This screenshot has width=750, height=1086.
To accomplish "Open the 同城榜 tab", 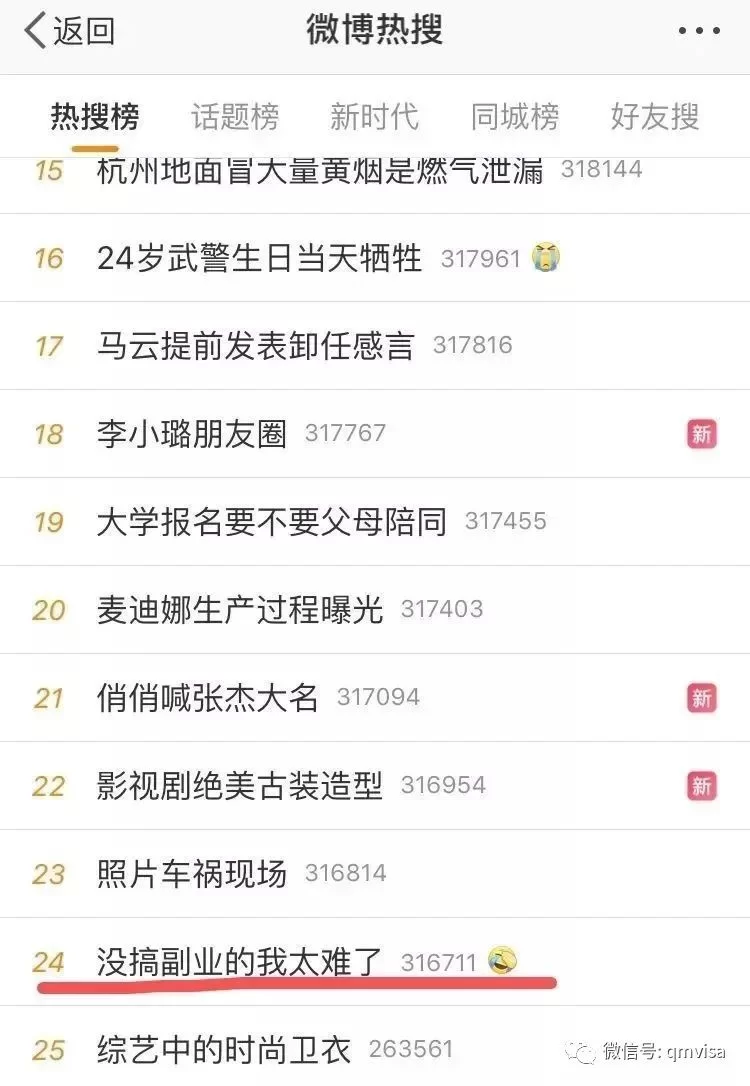I will click(514, 118).
